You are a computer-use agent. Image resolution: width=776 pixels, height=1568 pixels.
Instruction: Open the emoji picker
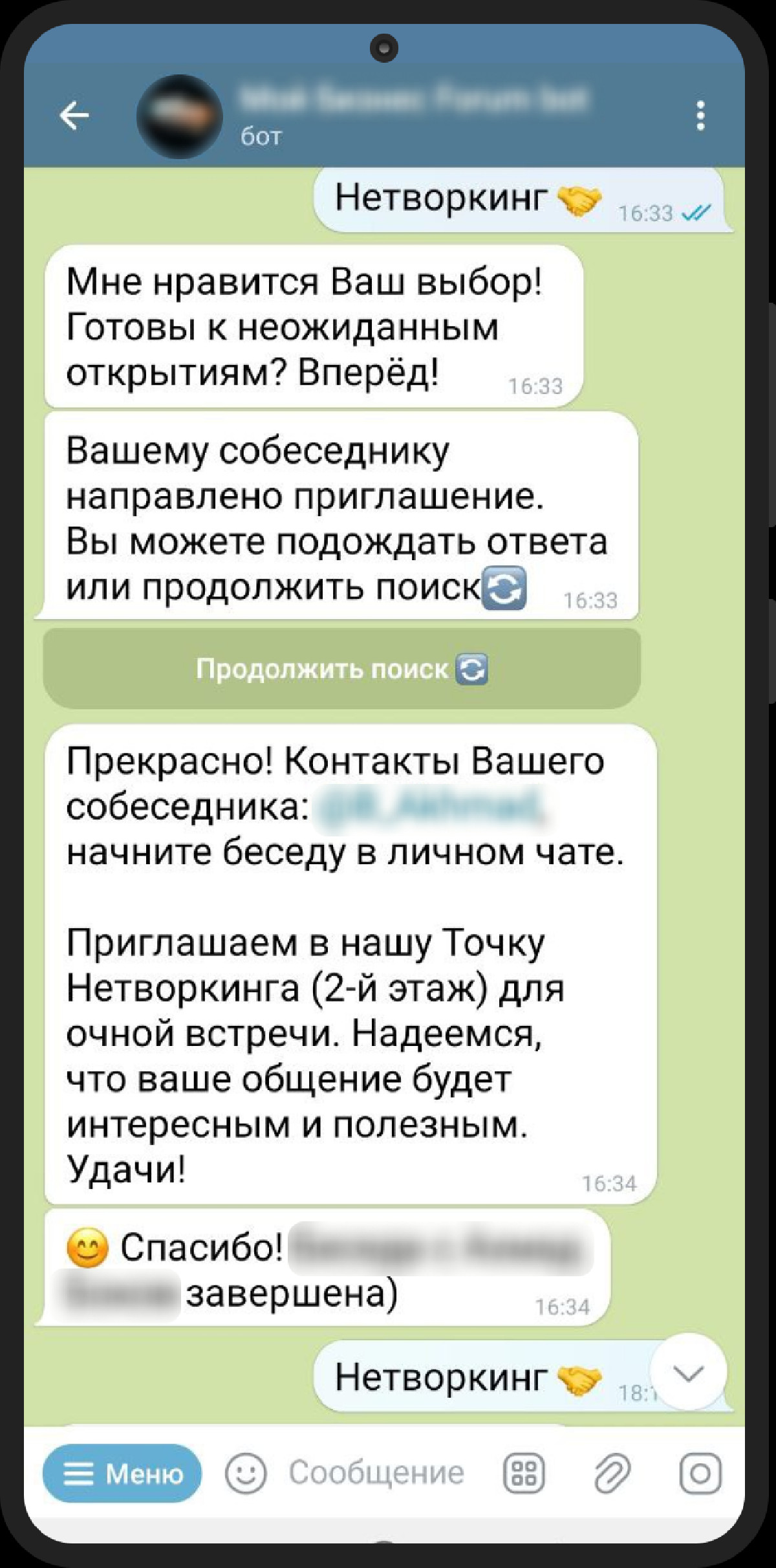(x=246, y=1474)
